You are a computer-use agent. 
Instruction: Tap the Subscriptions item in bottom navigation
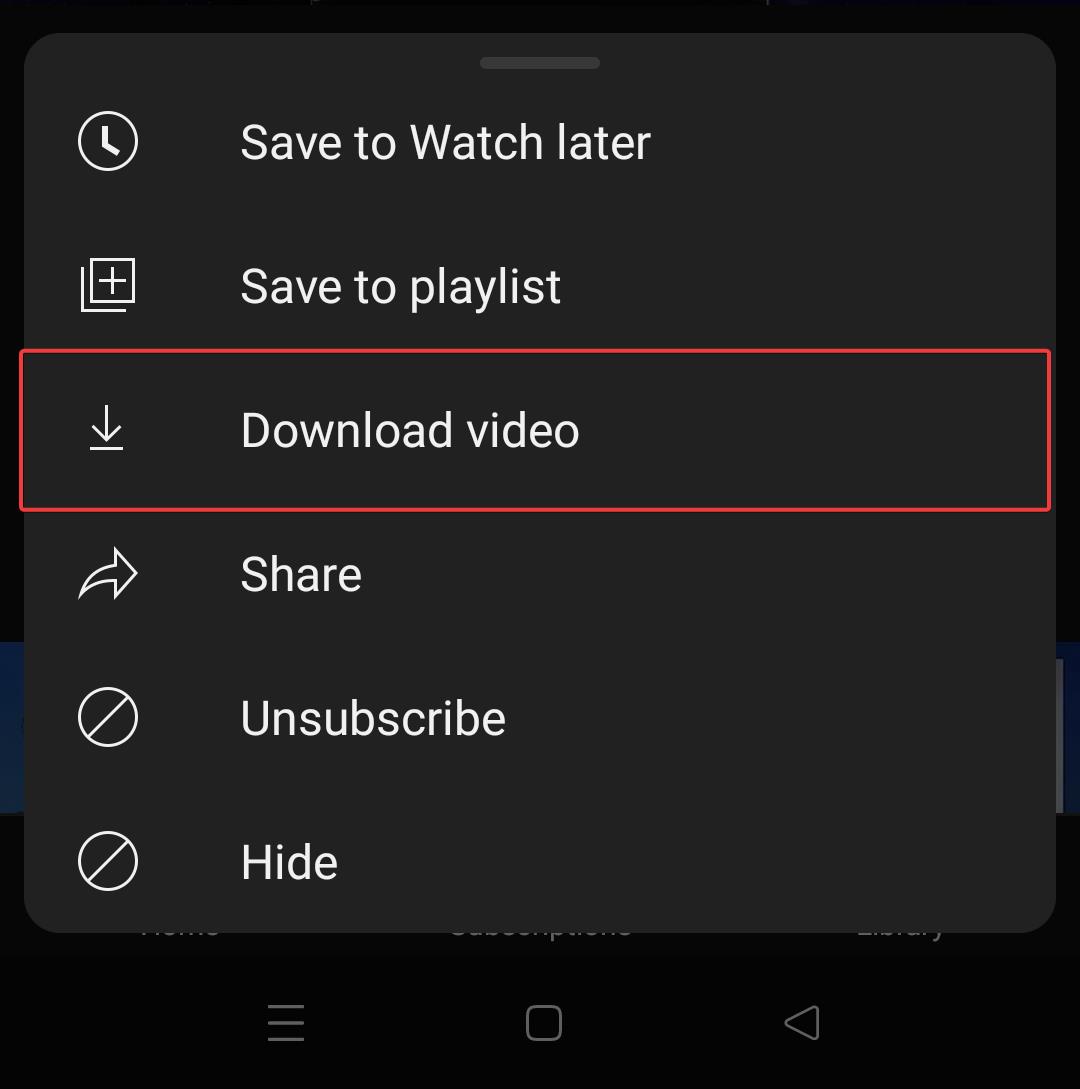click(x=540, y=925)
